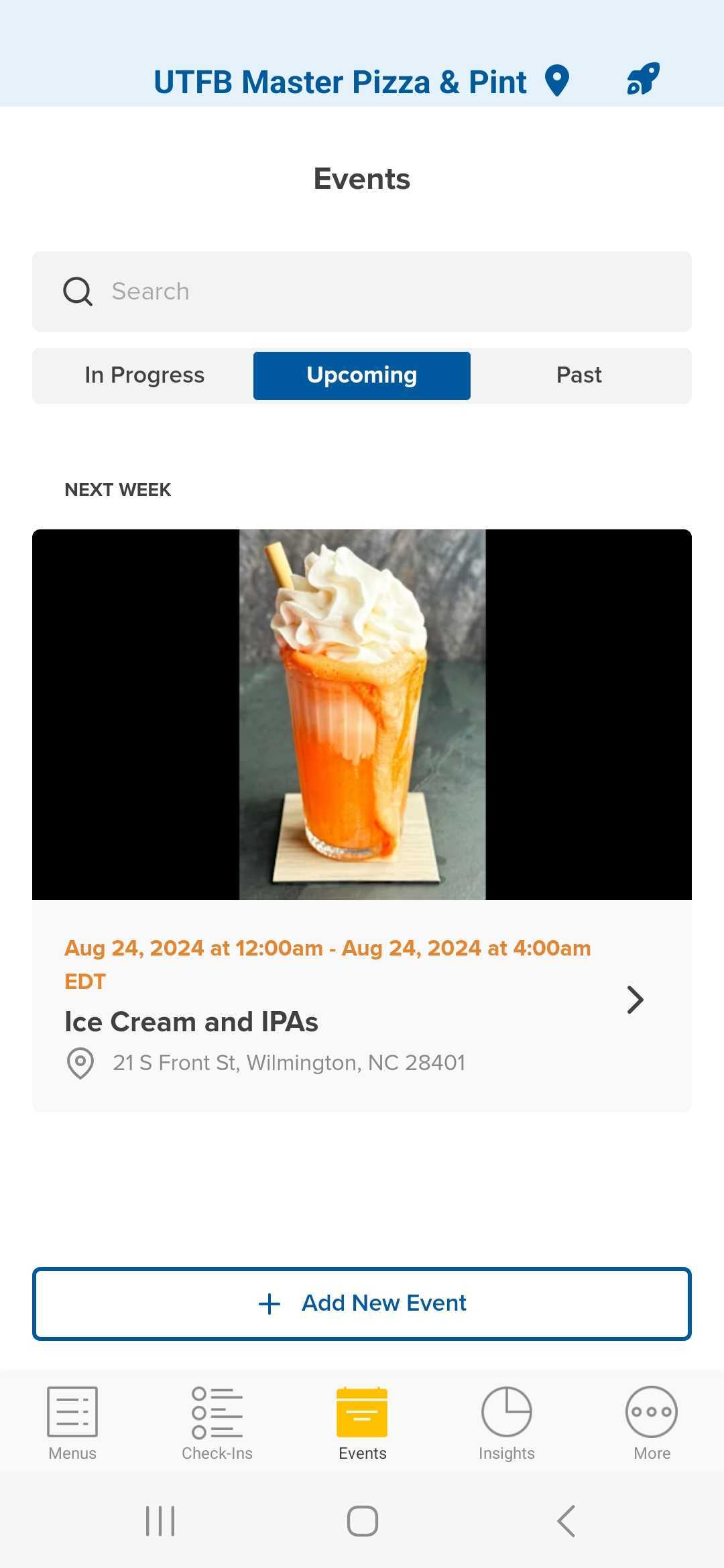Open the Ice Cream and IPAs event
The width and height of the screenshot is (724, 1568).
(x=191, y=1022)
